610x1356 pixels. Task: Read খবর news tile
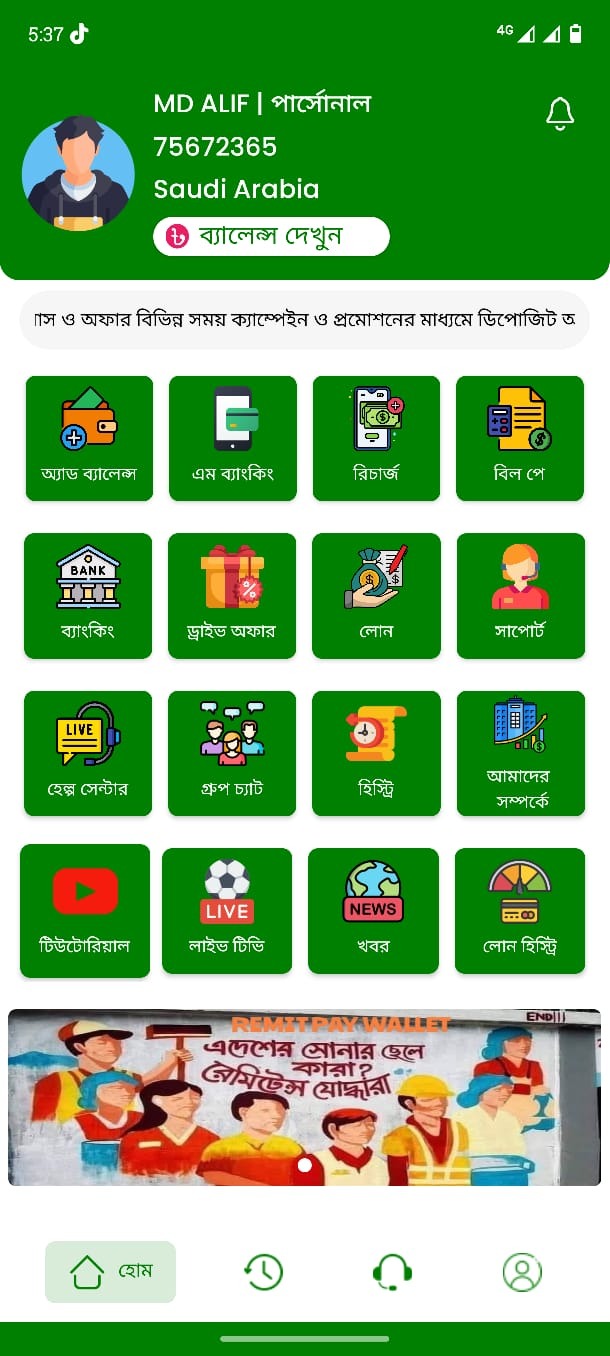(373, 910)
